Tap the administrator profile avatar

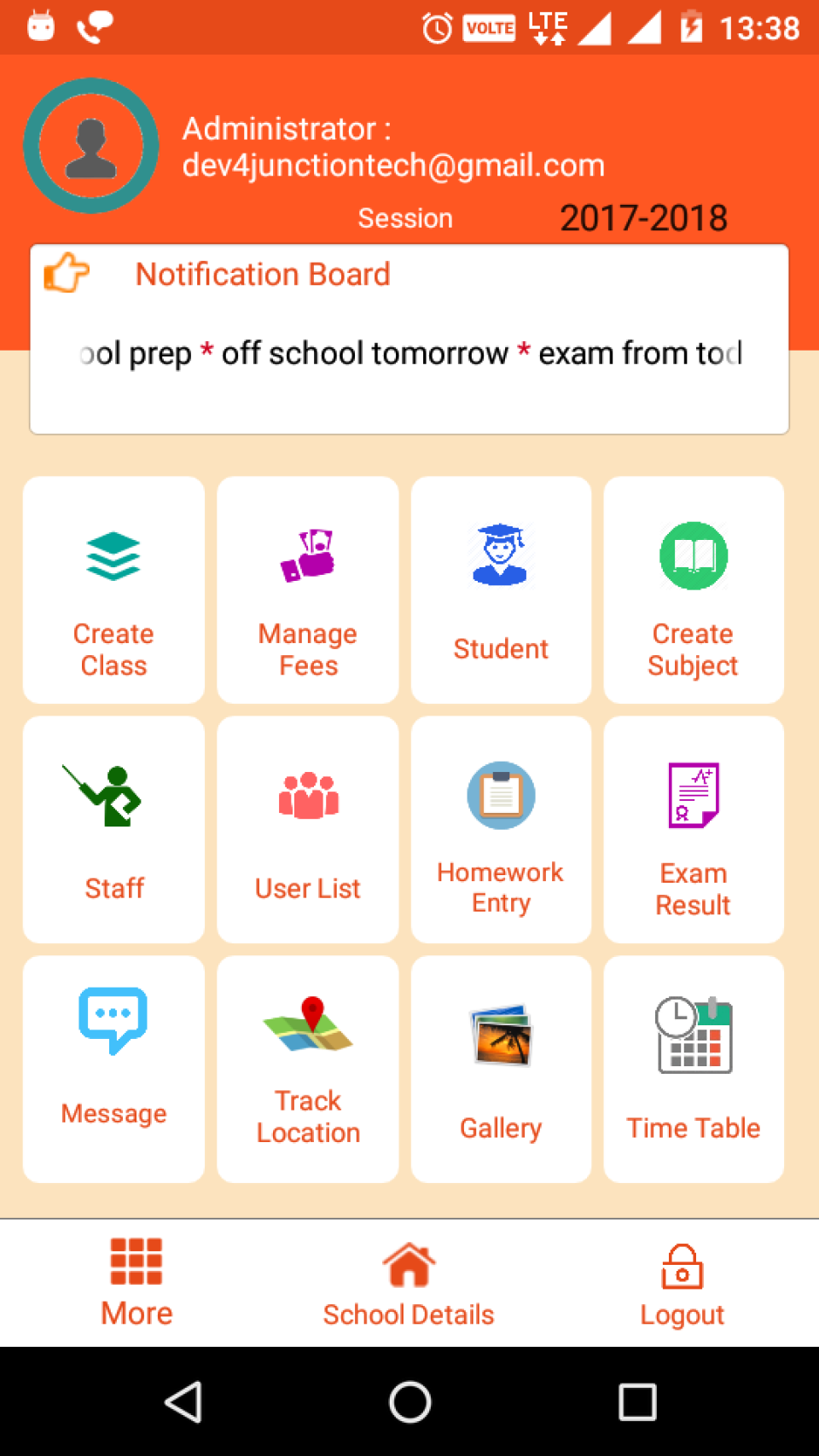click(x=91, y=146)
